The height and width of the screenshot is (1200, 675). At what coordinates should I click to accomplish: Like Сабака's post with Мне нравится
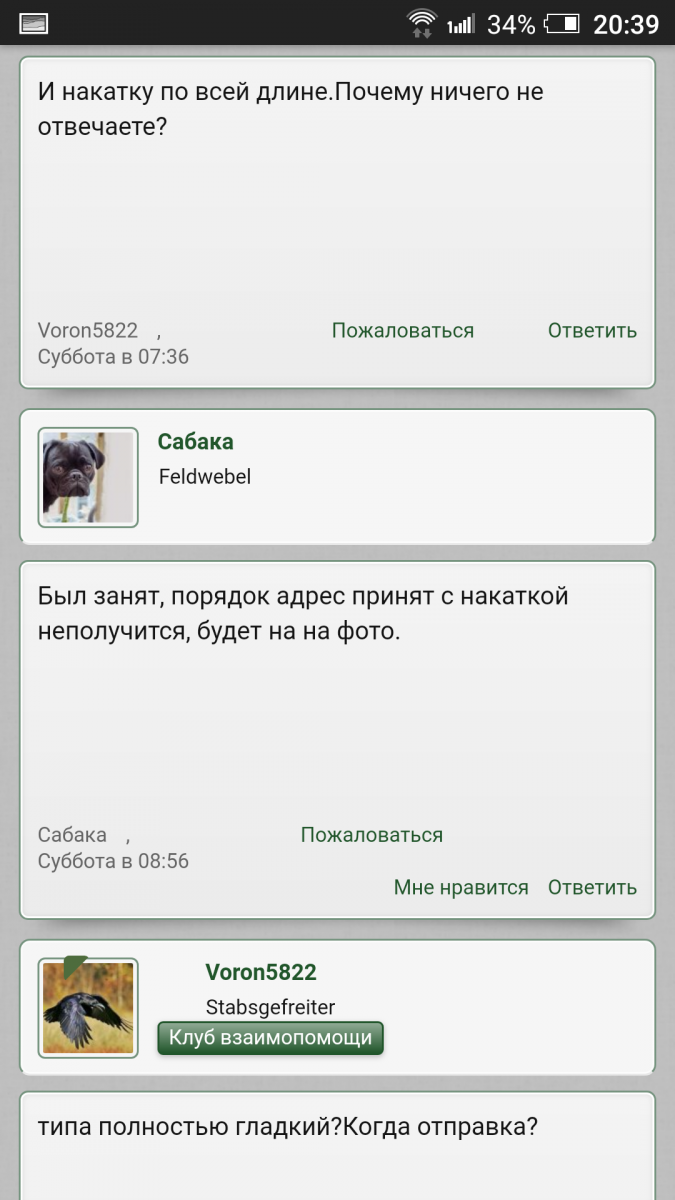[x=461, y=887]
